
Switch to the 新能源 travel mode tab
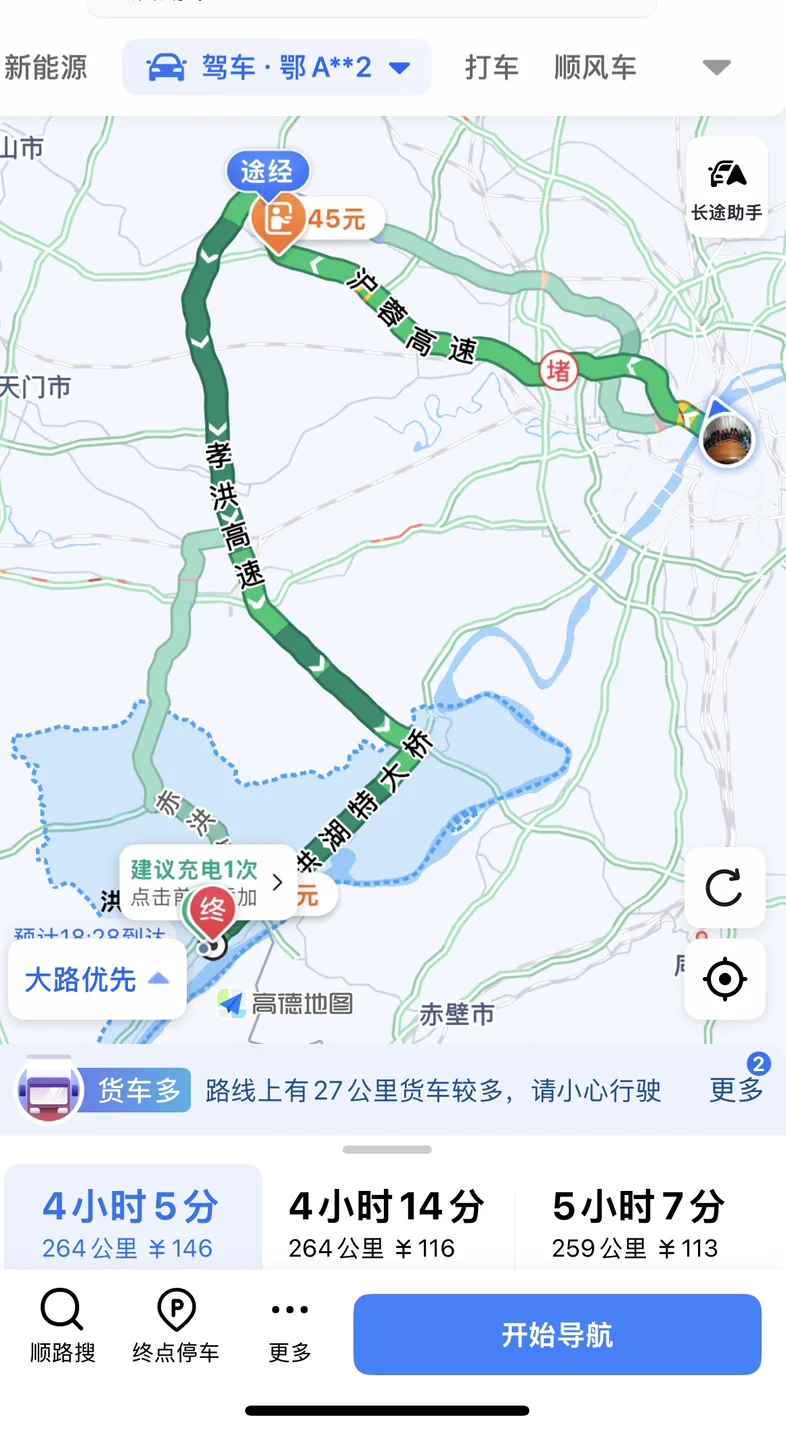point(46,67)
